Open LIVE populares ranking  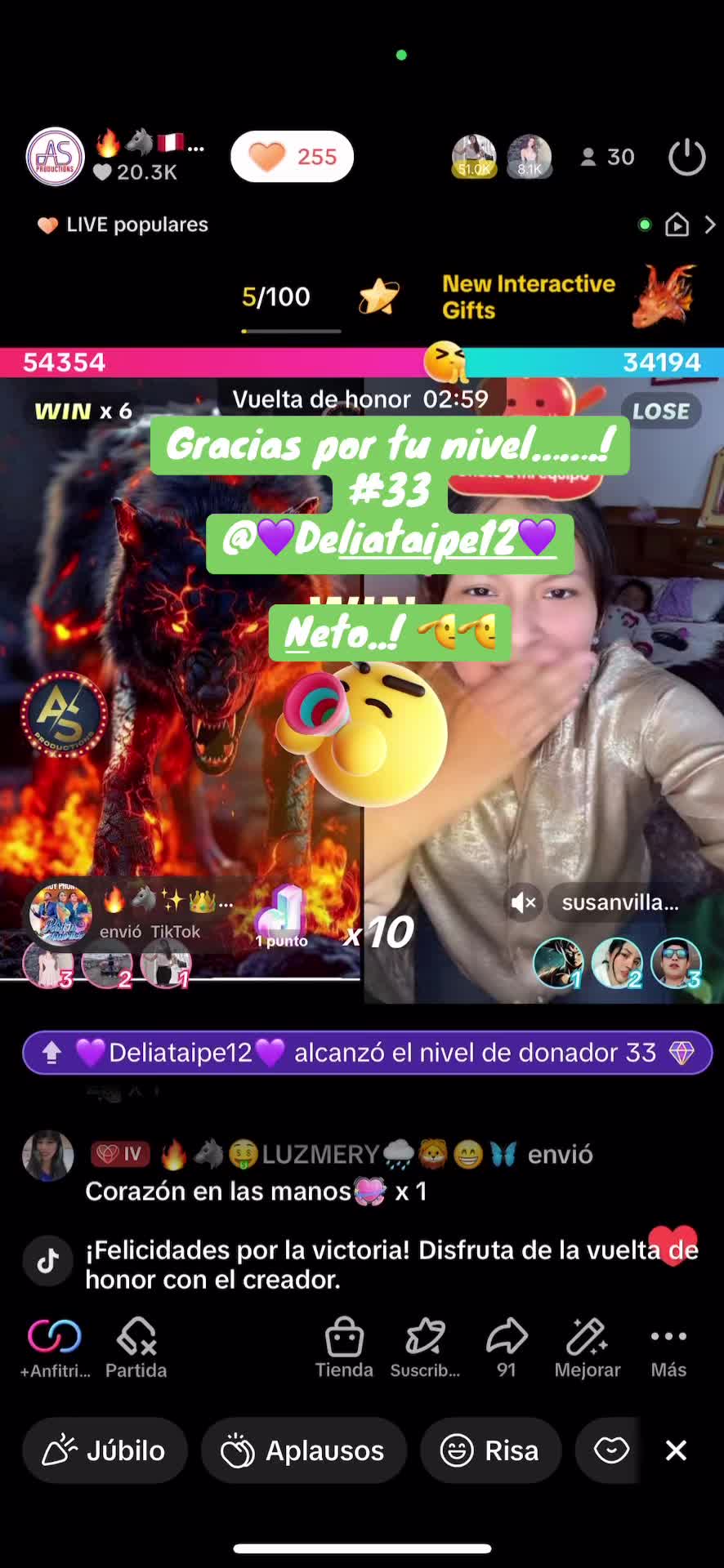pyautogui.click(x=123, y=225)
